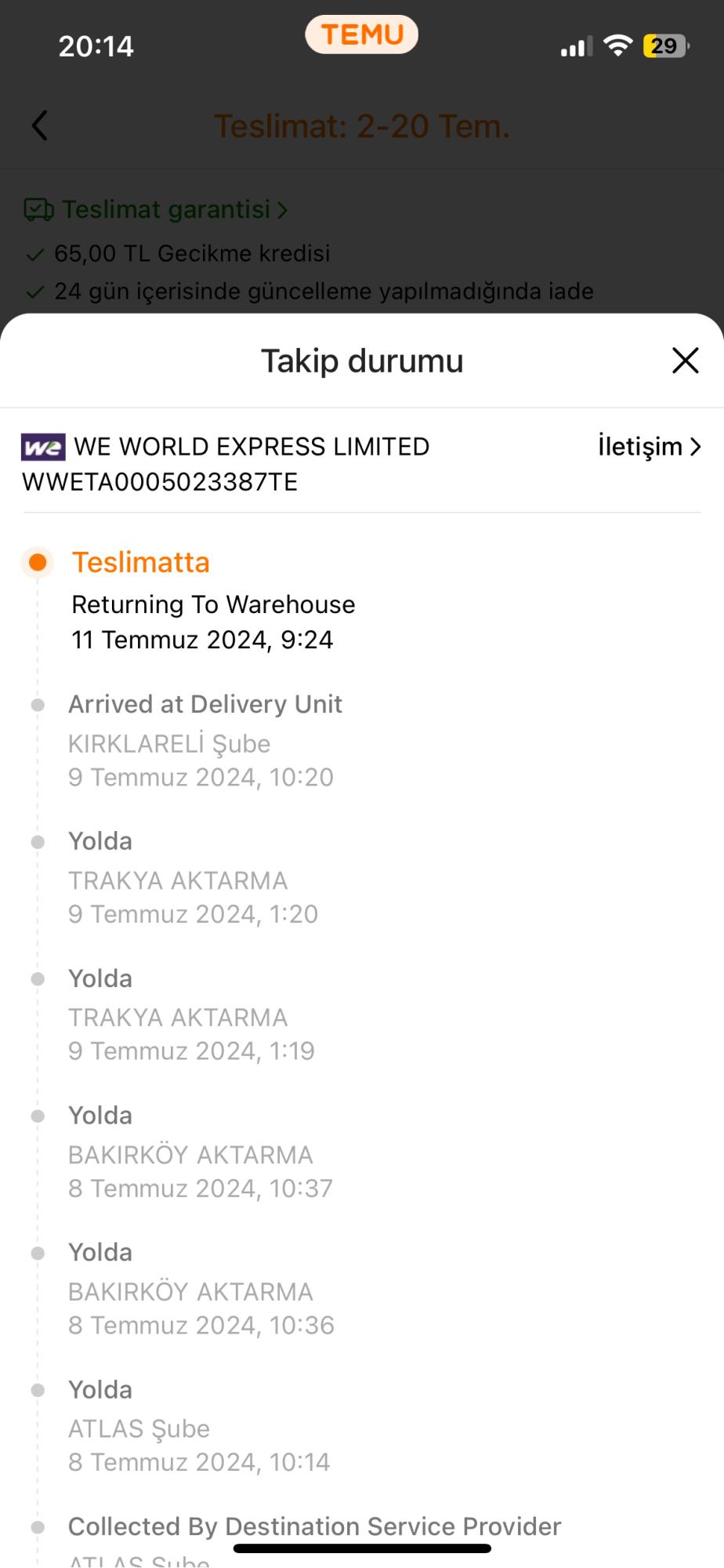Tap the battery indicator showing 29
This screenshot has width=724, height=1568.
coord(663,45)
